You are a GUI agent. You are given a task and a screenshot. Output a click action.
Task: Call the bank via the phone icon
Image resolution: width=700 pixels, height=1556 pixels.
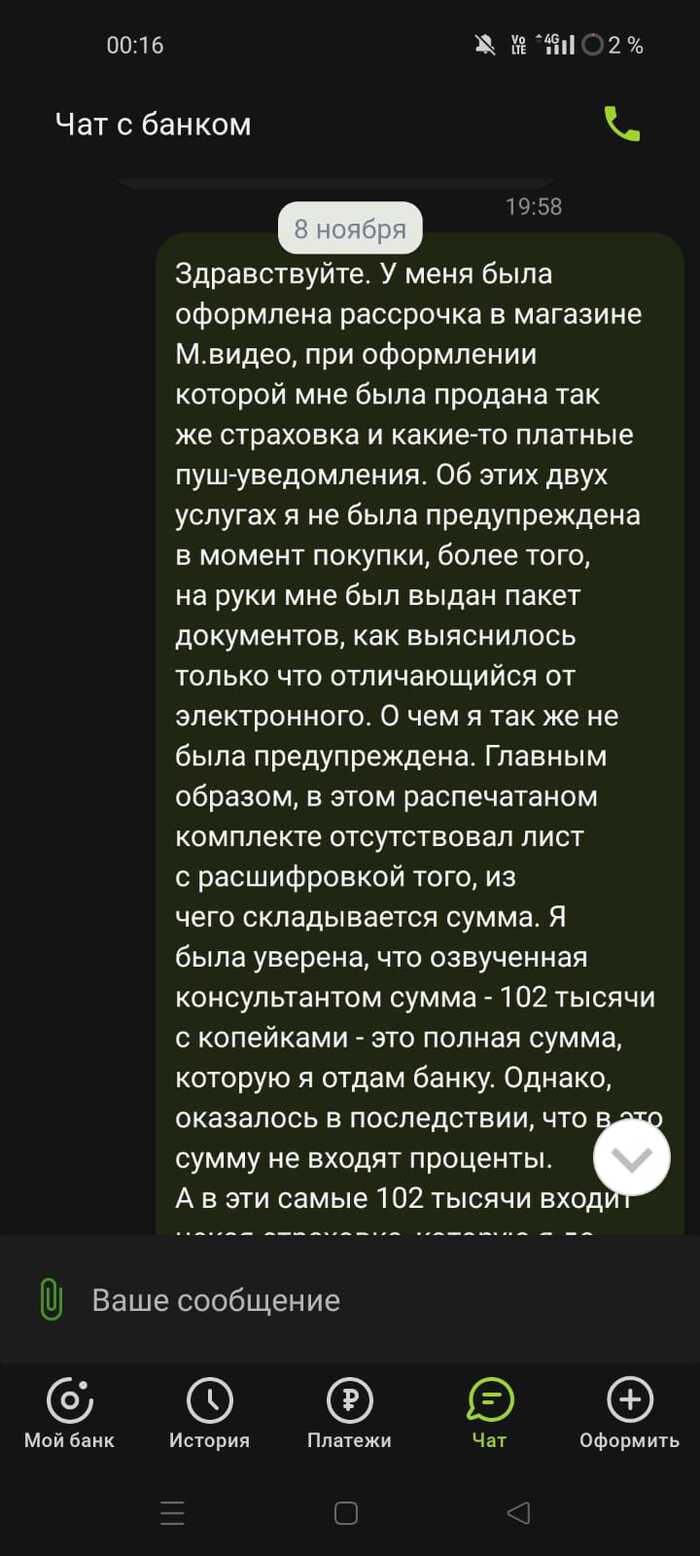click(x=622, y=124)
